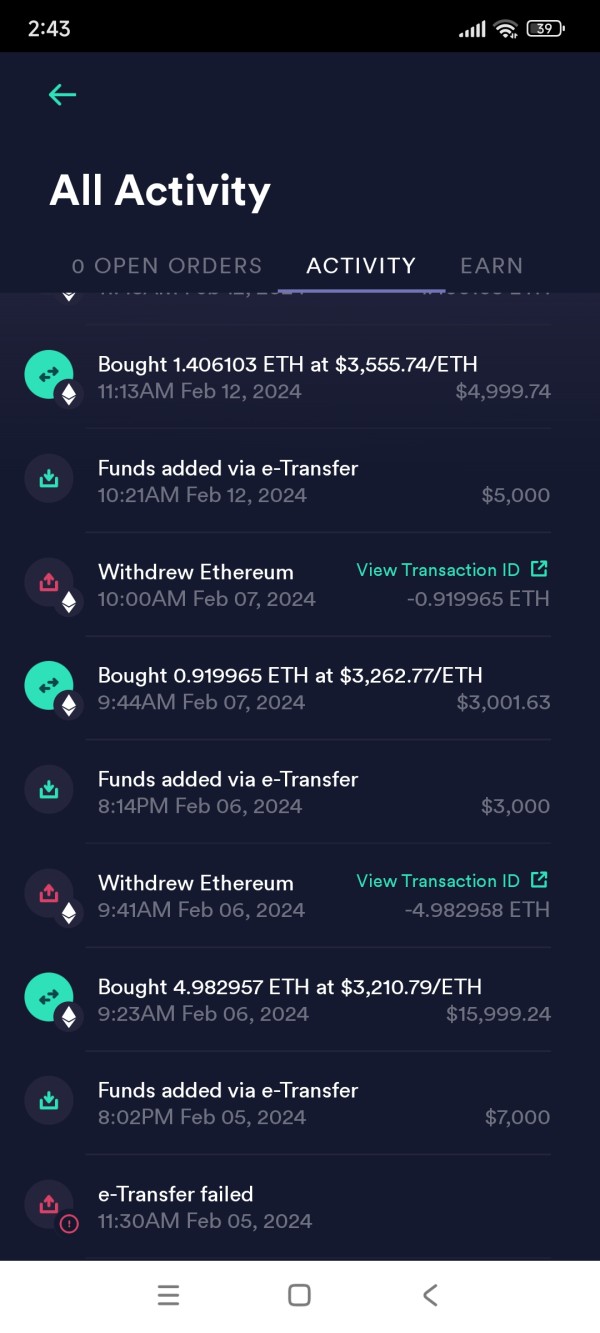Open the Bought 1.406103 ETH transaction
Viewport: 600px width, 1333px height.
pyautogui.click(x=300, y=377)
